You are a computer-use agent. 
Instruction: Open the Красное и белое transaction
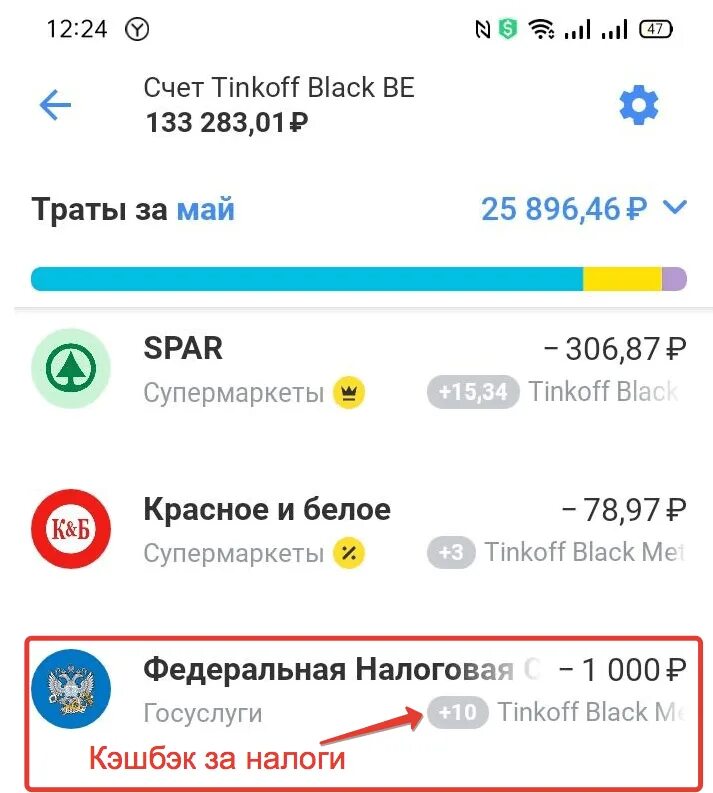tap(360, 530)
